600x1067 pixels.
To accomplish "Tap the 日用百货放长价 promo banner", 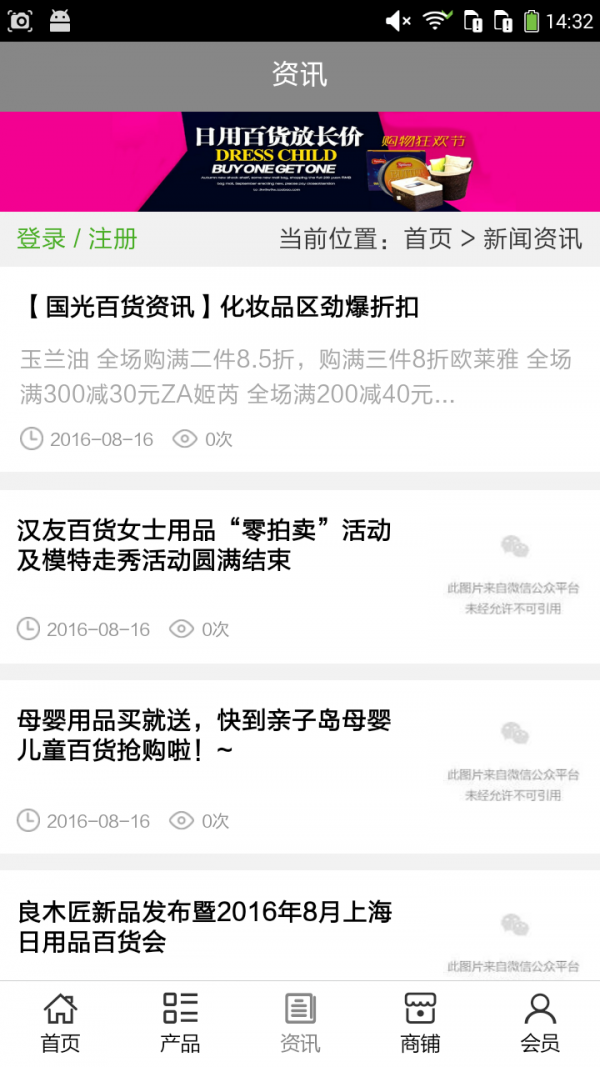I will [300, 161].
